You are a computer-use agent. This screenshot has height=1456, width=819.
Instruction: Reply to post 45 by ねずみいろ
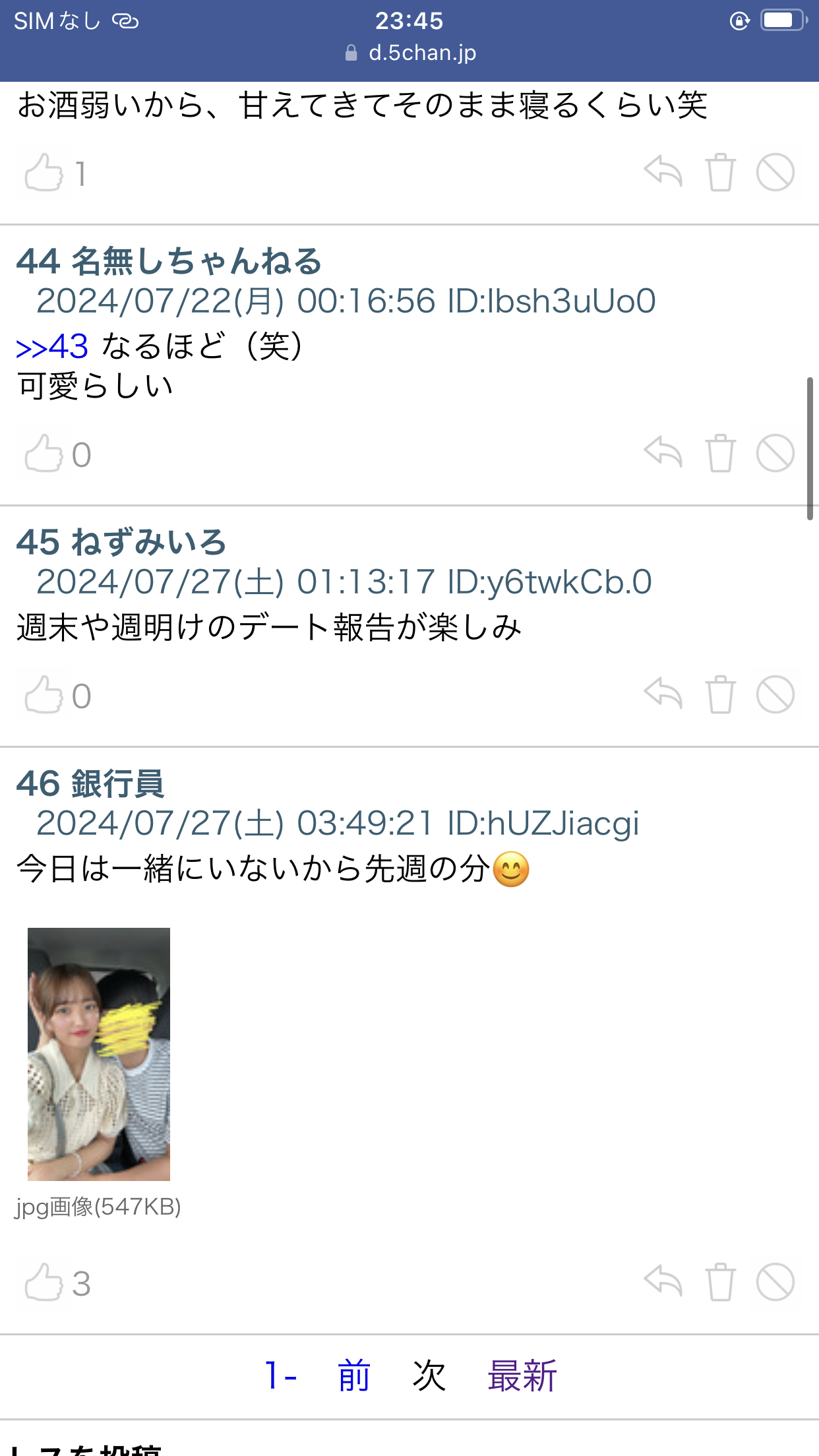[x=663, y=694]
